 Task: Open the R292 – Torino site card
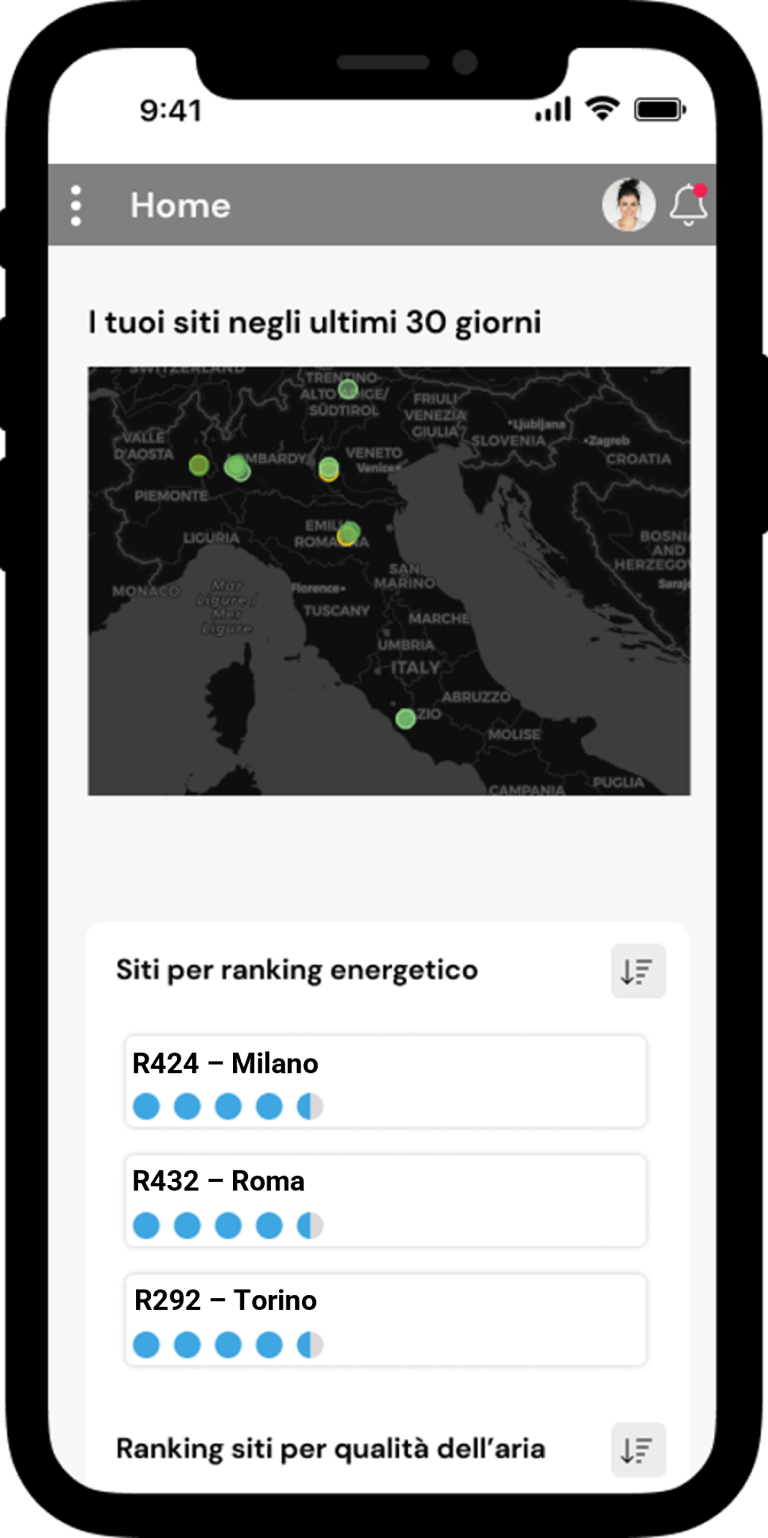(385, 1319)
